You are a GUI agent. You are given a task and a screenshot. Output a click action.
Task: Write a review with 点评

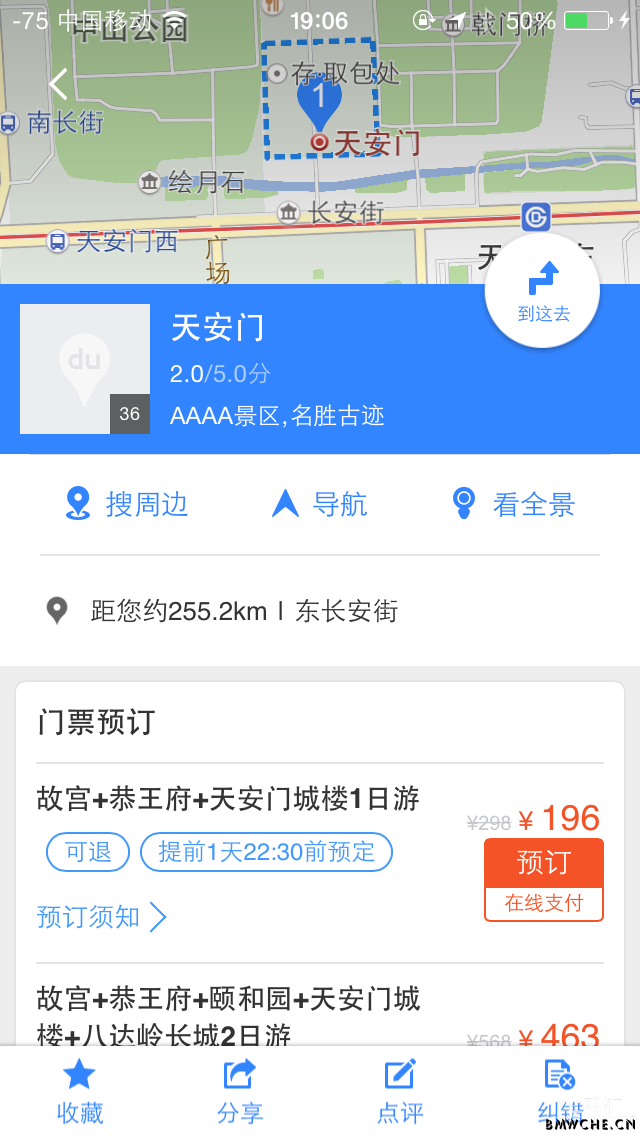coord(400,1091)
